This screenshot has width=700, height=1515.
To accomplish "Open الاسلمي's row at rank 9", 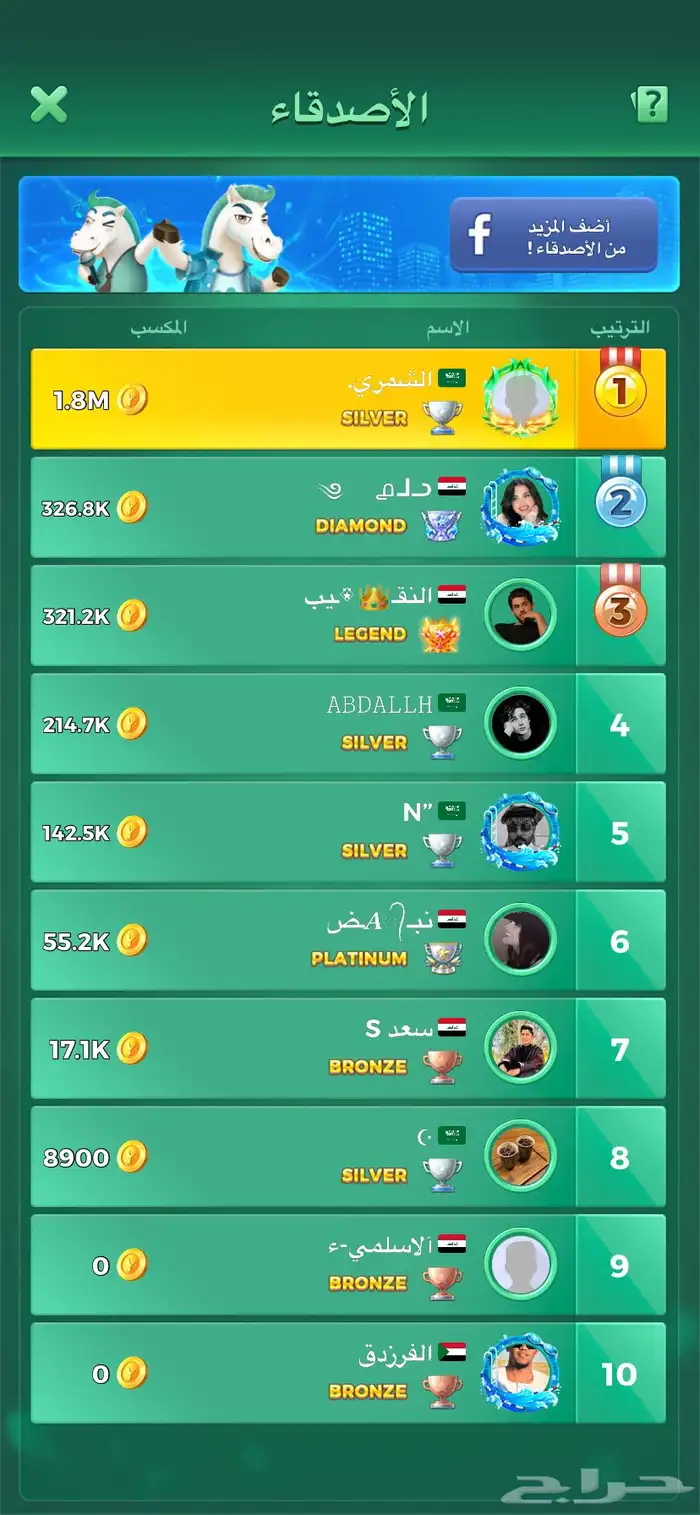I will pyautogui.click(x=347, y=1264).
